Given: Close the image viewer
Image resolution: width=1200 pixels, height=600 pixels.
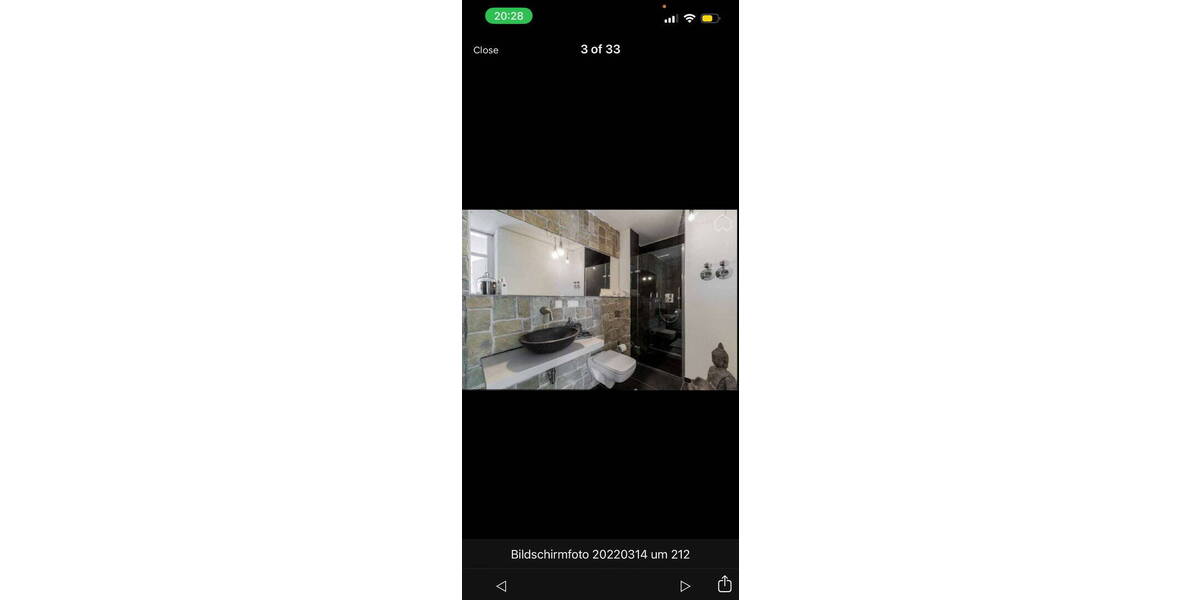Looking at the screenshot, I should click(x=486, y=50).
